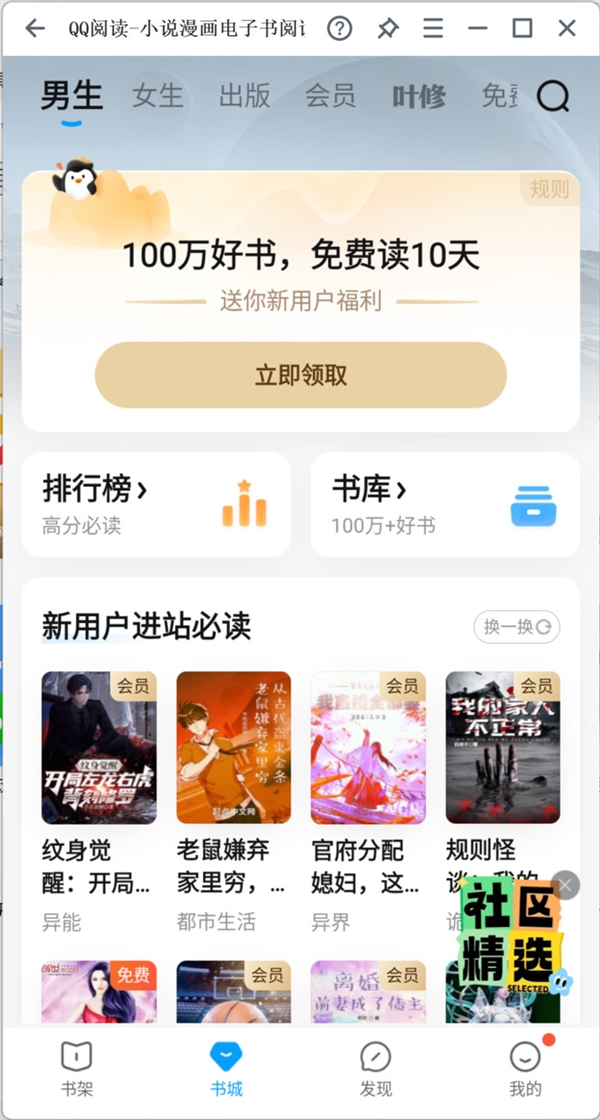Open the help question mark icon
This screenshot has height=1120, width=600.
tap(340, 28)
